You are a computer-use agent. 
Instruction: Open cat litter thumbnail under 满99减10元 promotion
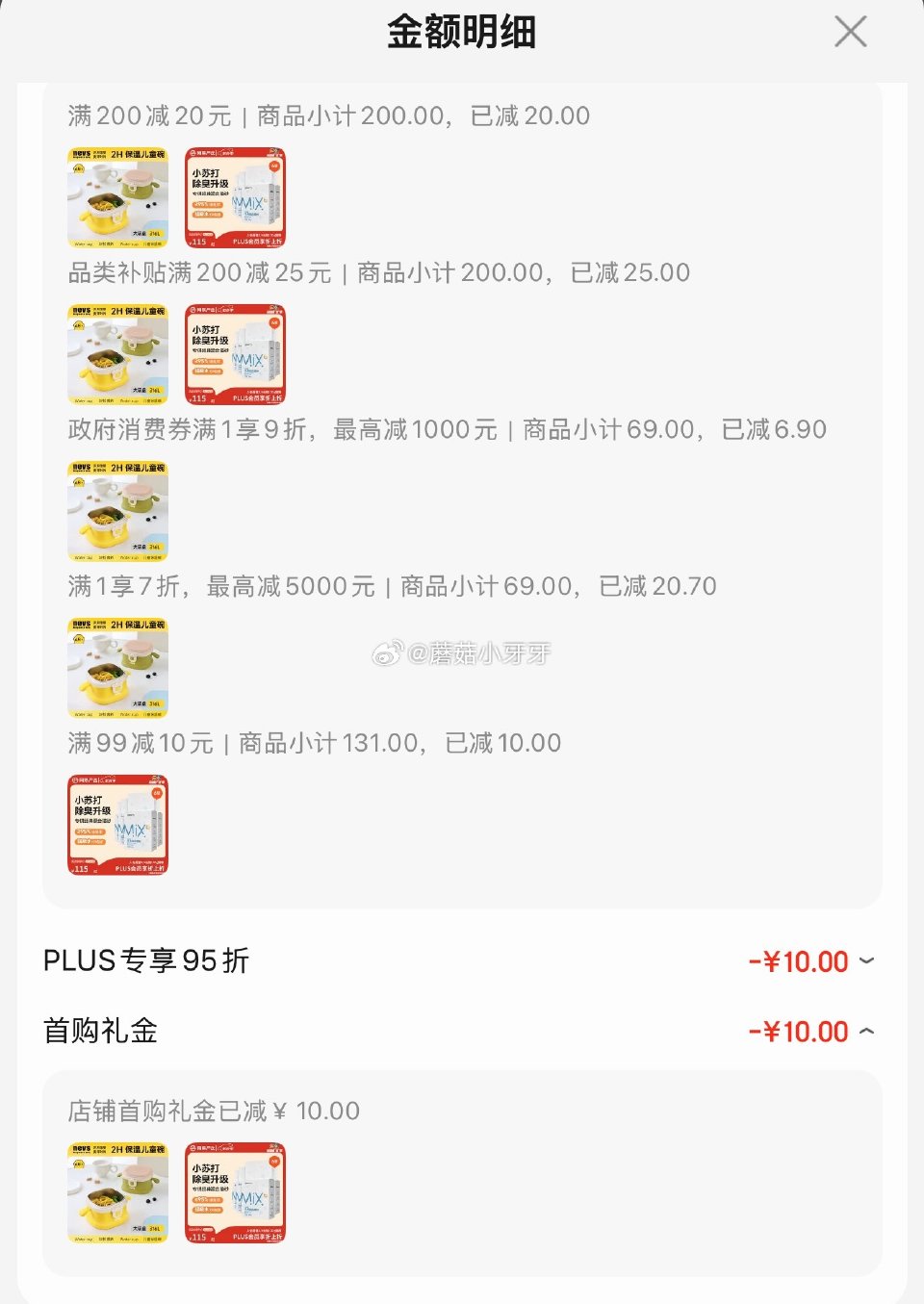[x=116, y=826]
